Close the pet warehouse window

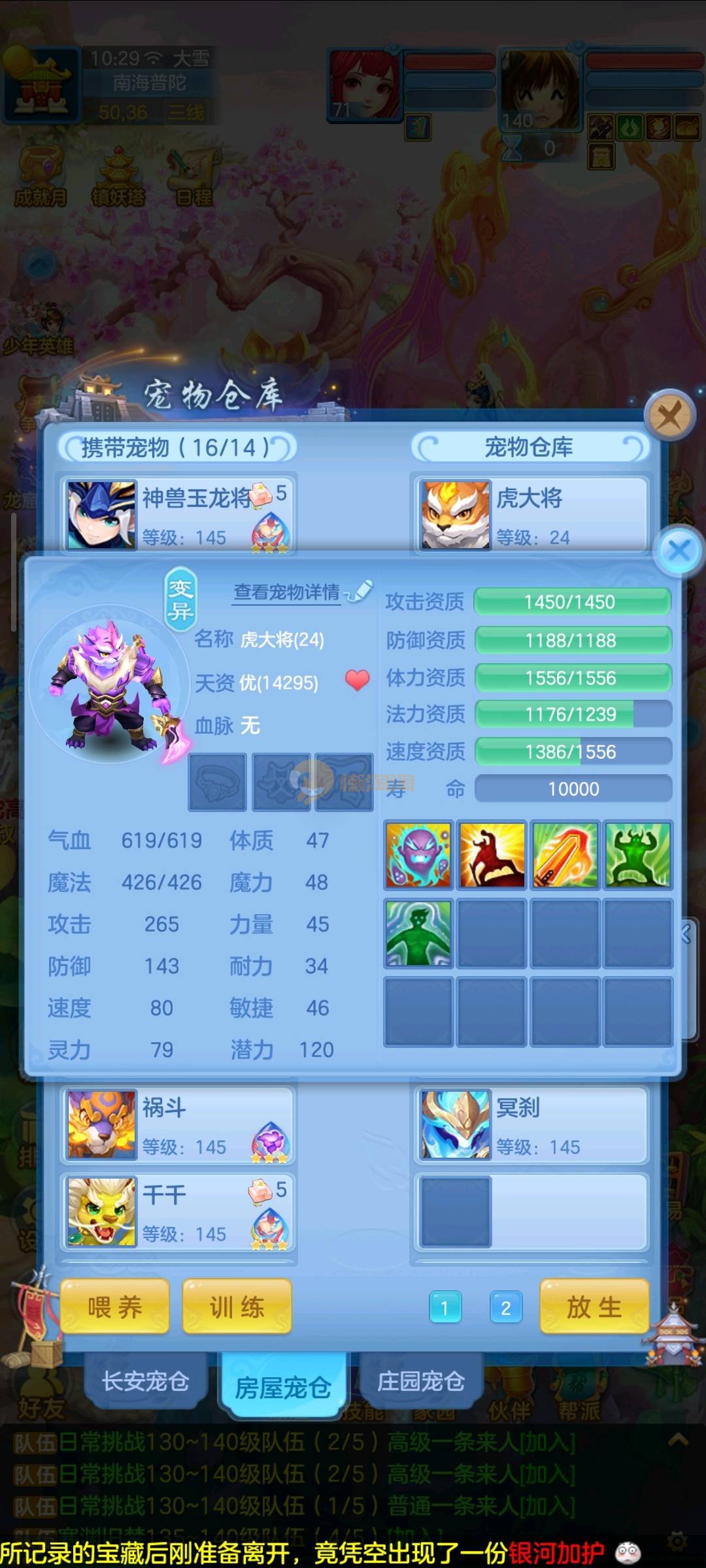click(669, 415)
